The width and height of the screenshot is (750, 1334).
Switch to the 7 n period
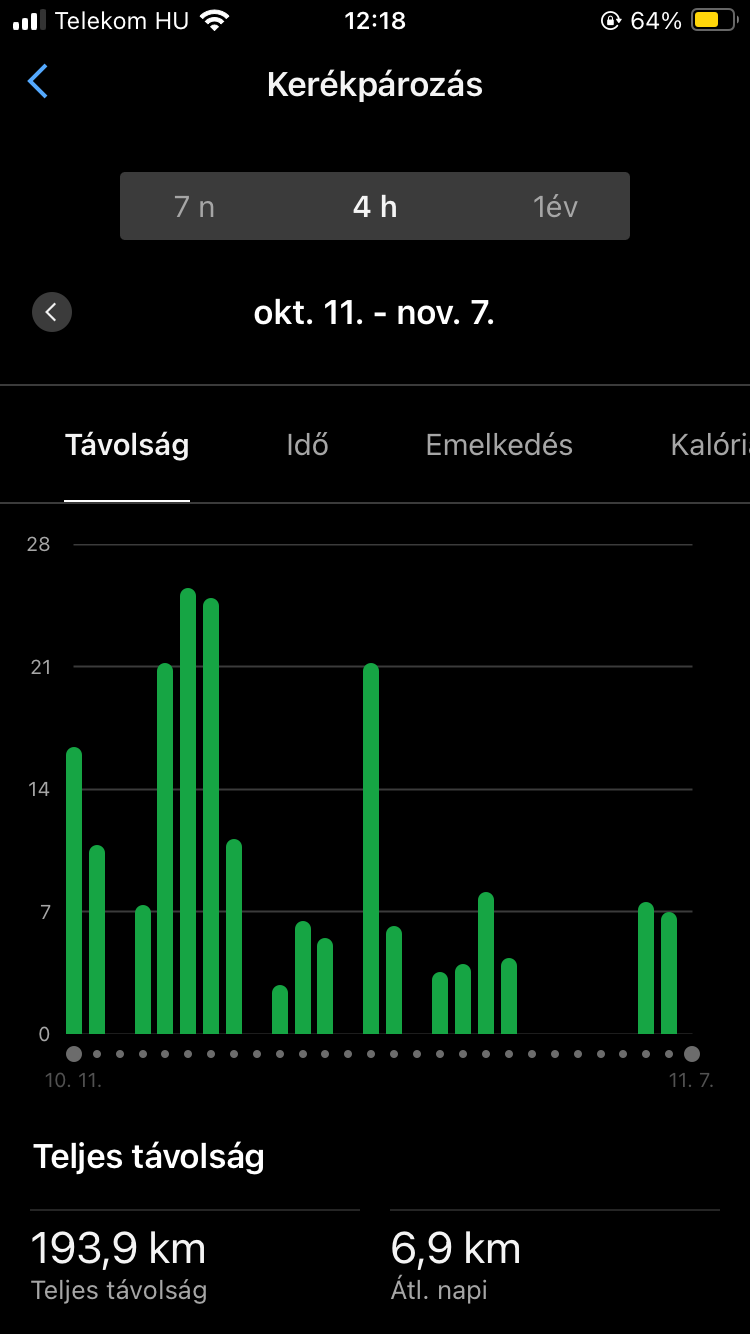(195, 207)
